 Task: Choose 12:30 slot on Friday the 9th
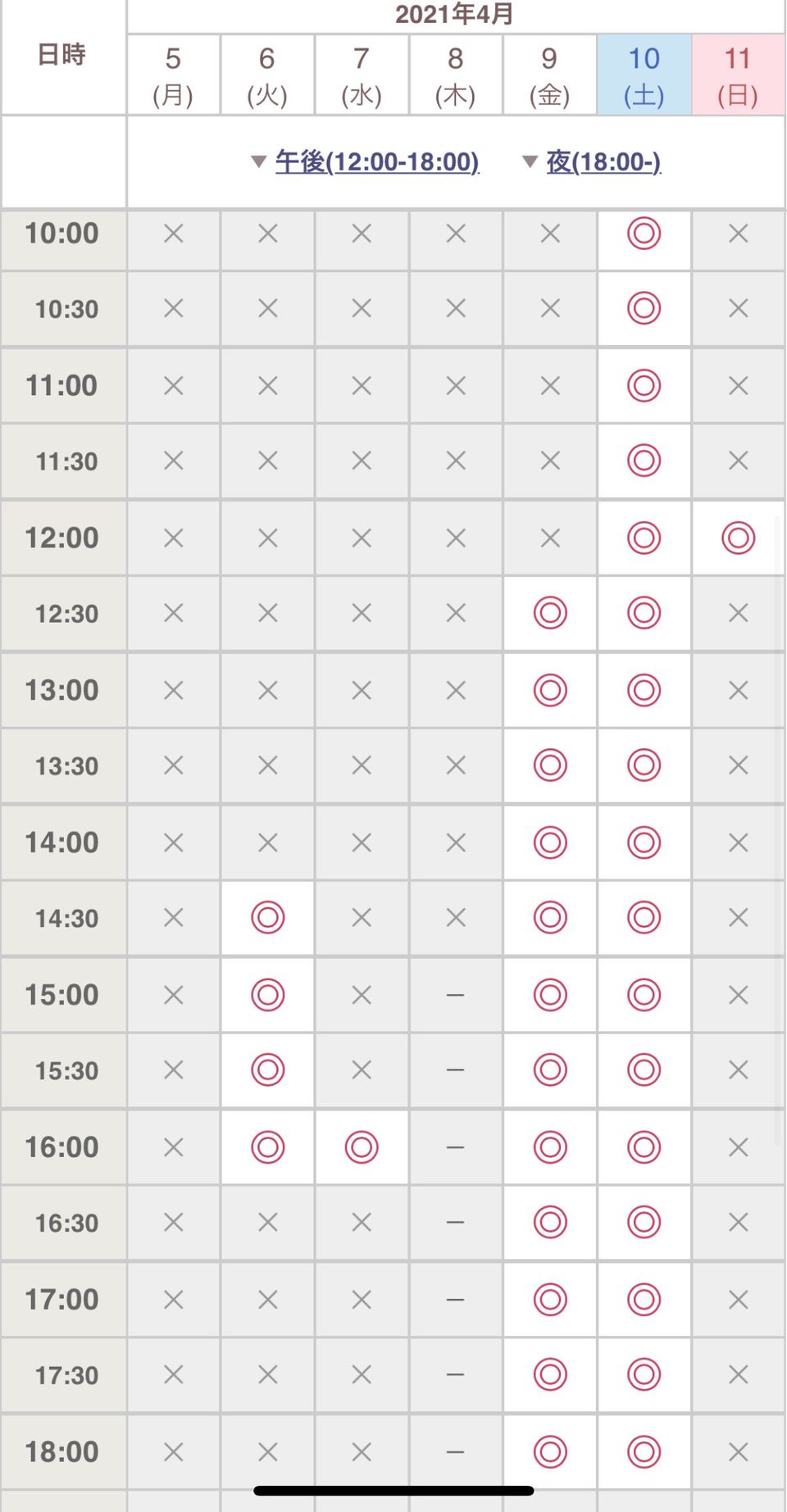point(550,613)
